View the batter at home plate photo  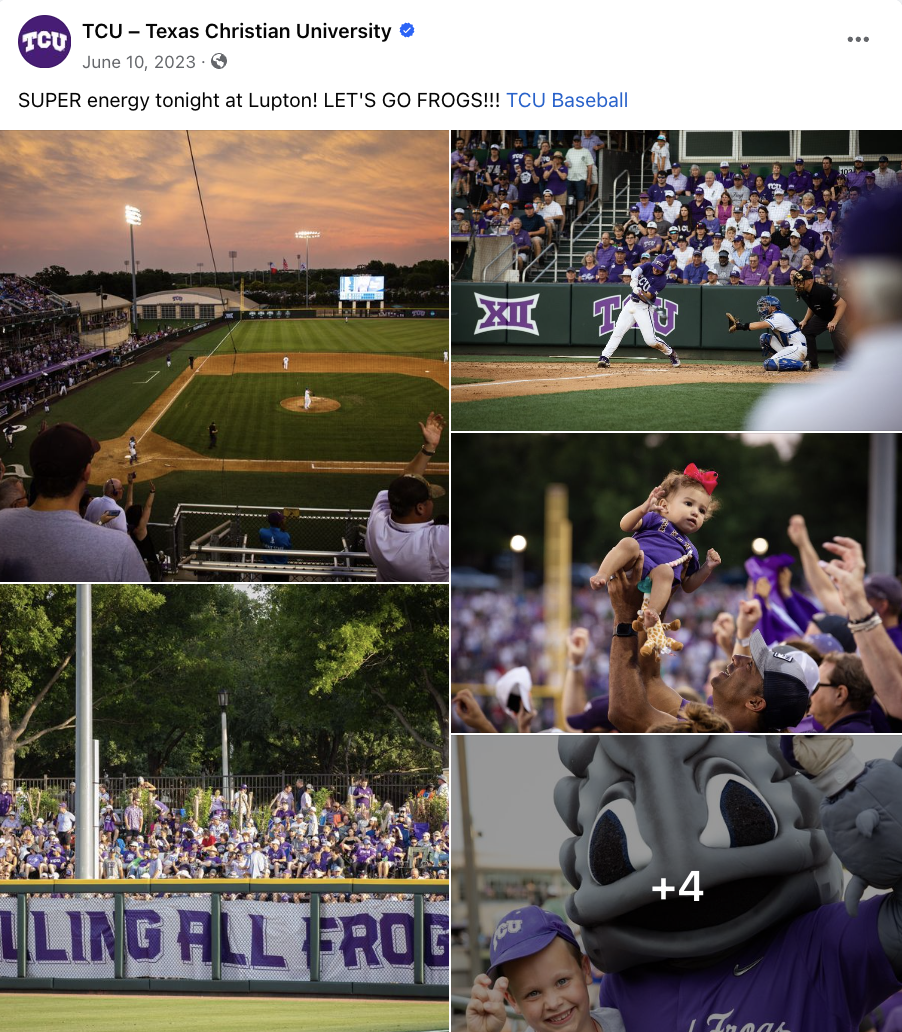pyautogui.click(x=676, y=280)
